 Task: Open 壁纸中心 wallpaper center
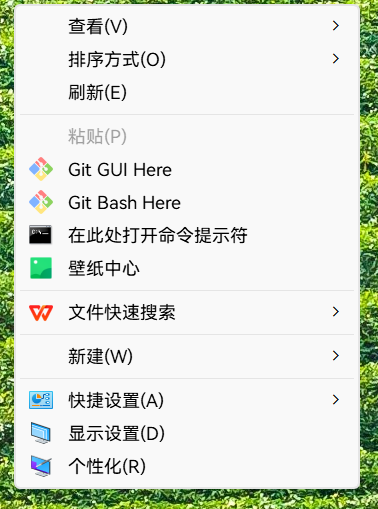click(x=187, y=268)
